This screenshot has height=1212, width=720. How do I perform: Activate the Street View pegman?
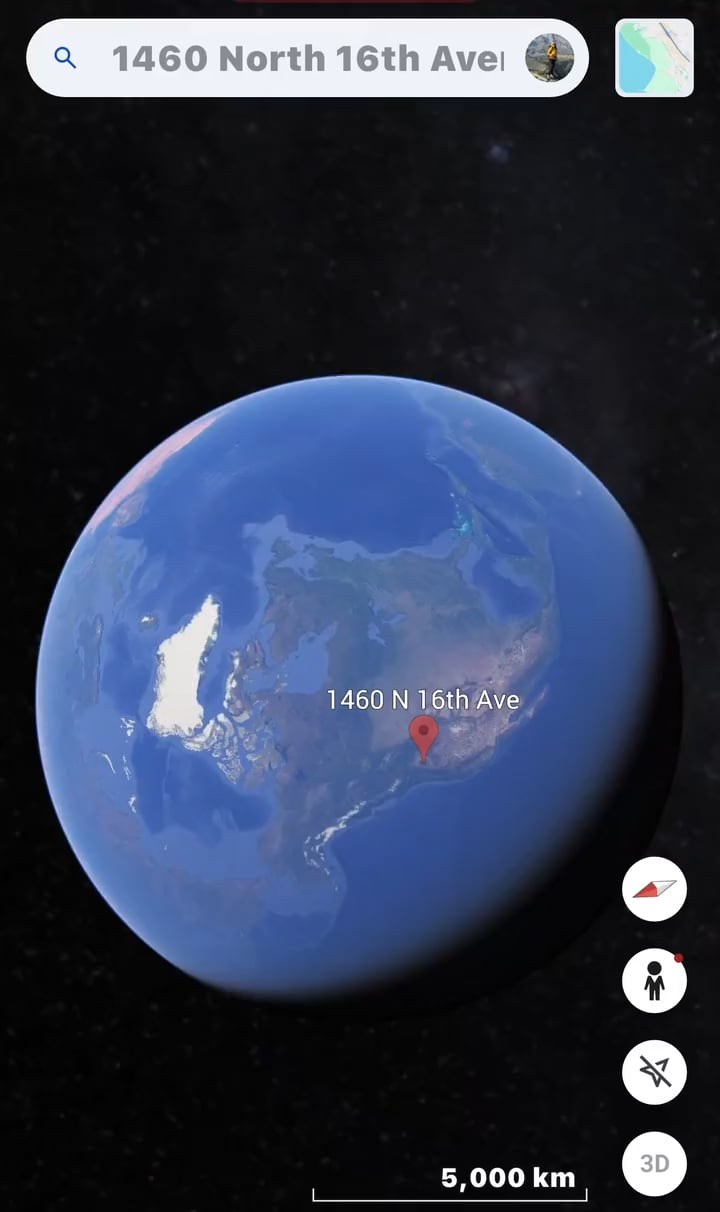pos(654,981)
